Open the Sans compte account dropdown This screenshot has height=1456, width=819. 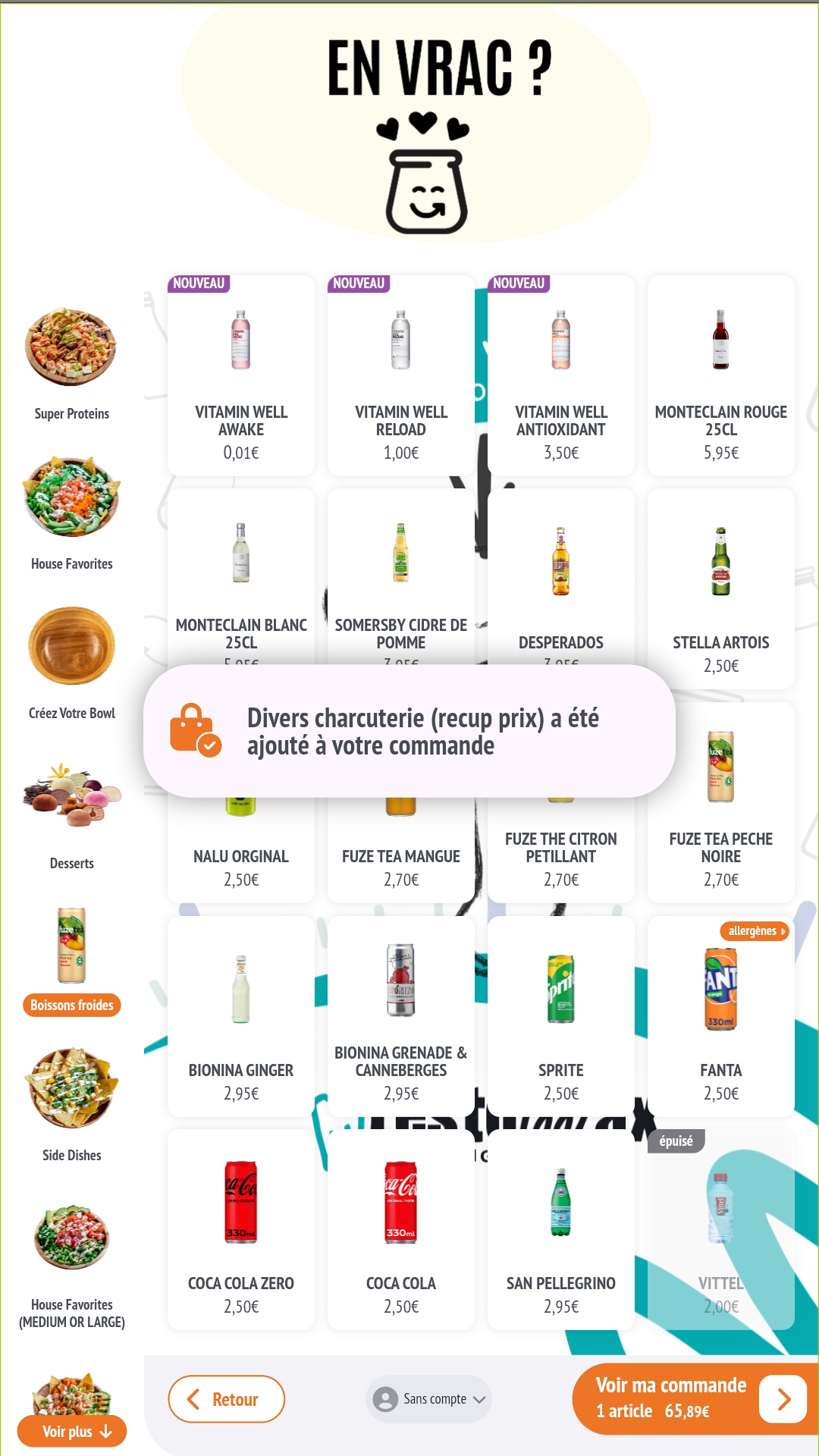point(428,1399)
